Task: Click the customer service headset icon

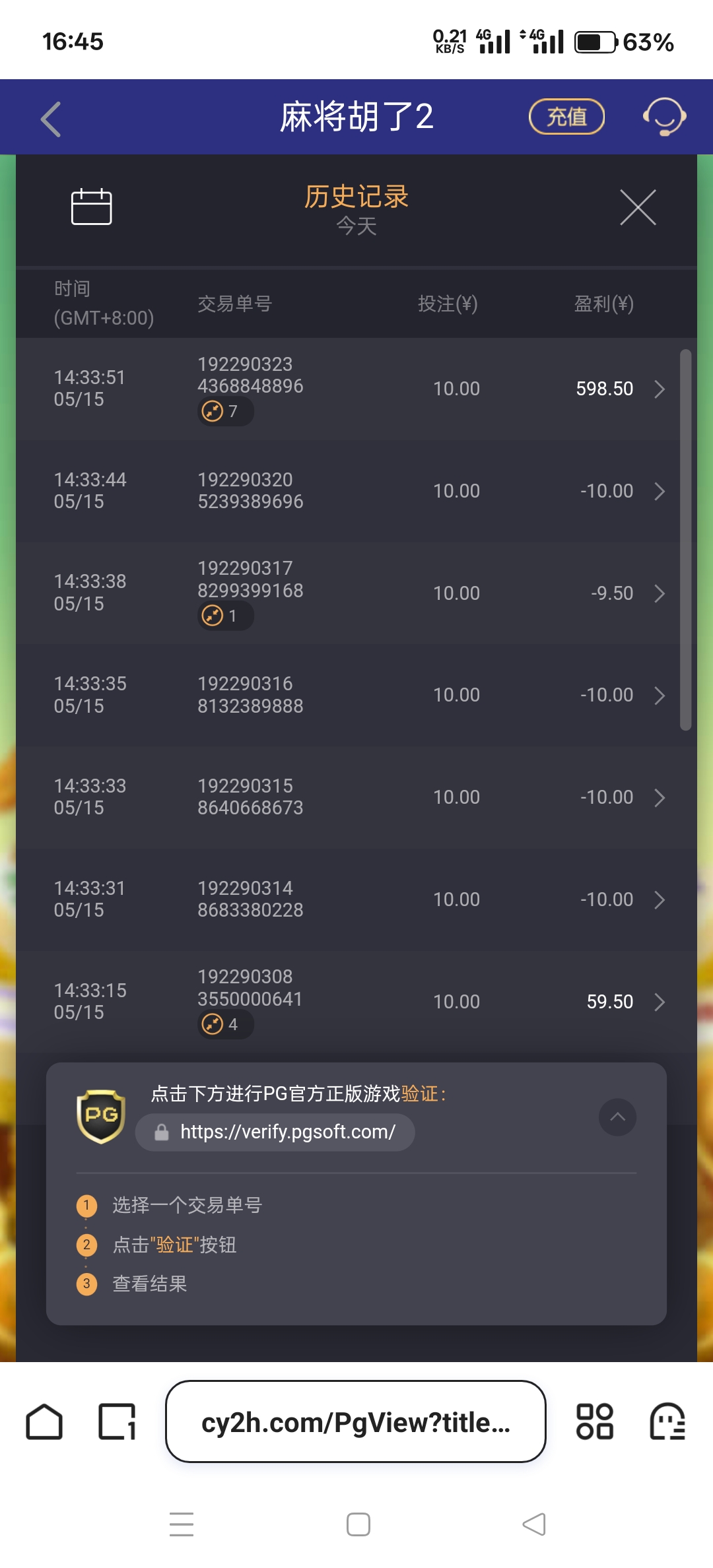Action: click(664, 116)
